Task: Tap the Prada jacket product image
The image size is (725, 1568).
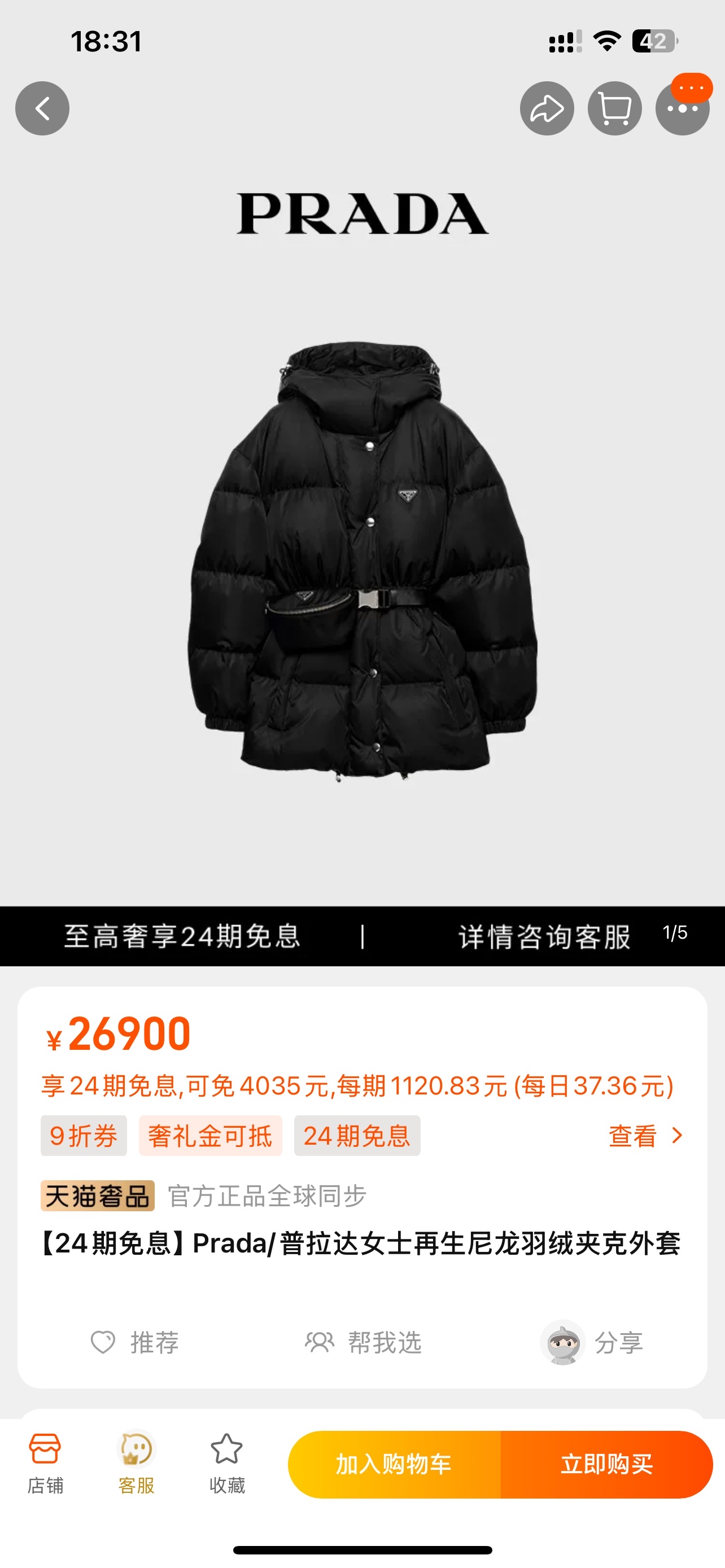Action: (362, 561)
